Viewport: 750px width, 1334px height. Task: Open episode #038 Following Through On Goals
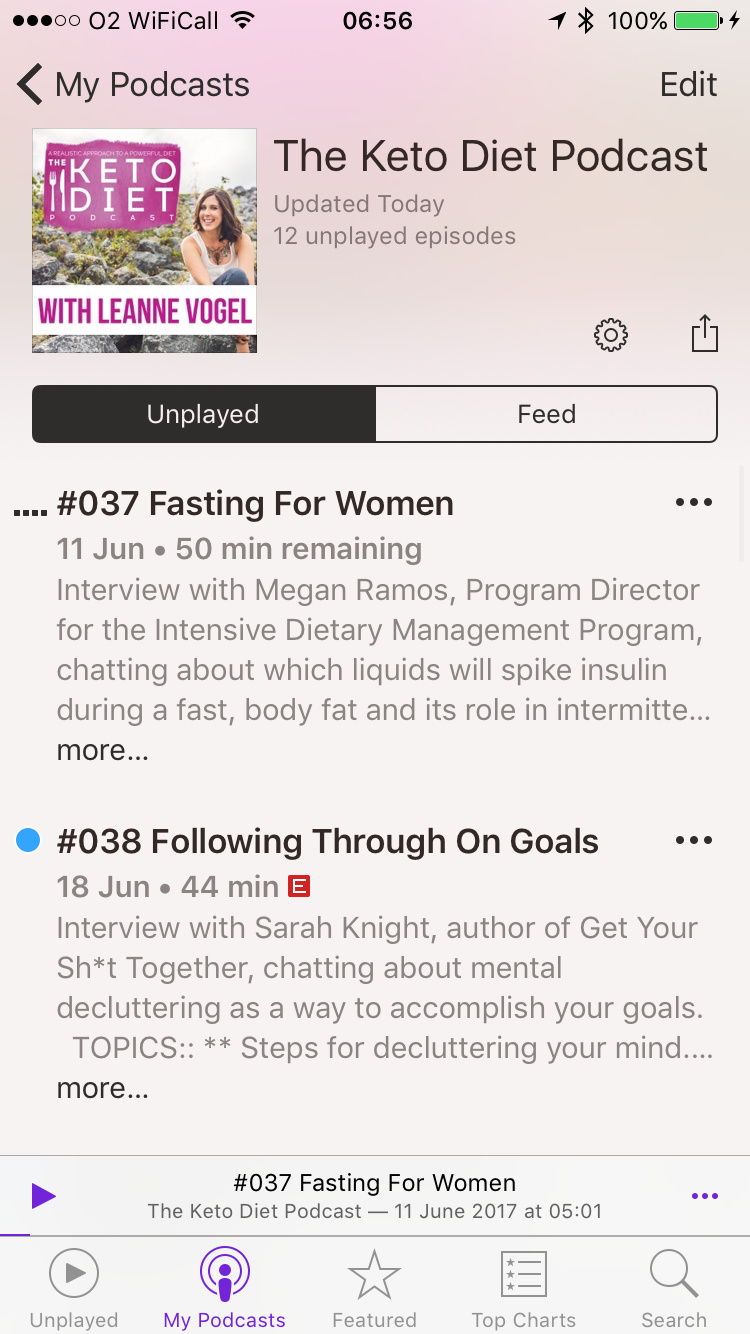pyautogui.click(x=327, y=842)
